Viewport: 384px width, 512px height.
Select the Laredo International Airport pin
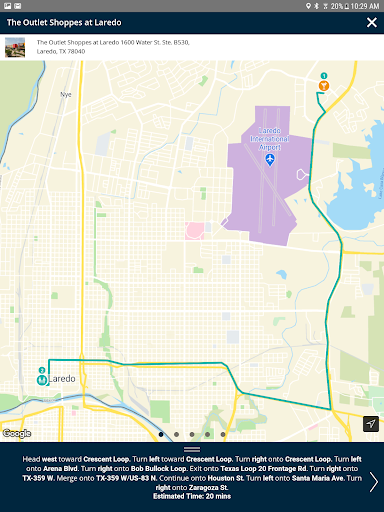[270, 159]
